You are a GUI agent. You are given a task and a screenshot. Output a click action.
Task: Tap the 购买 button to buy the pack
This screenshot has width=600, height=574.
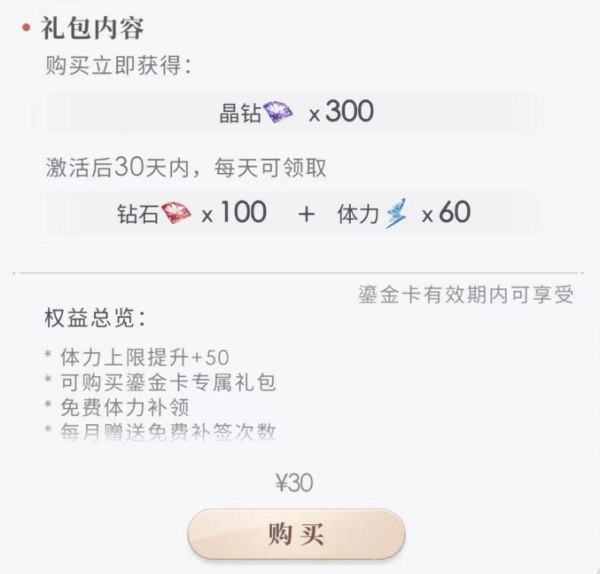296,534
